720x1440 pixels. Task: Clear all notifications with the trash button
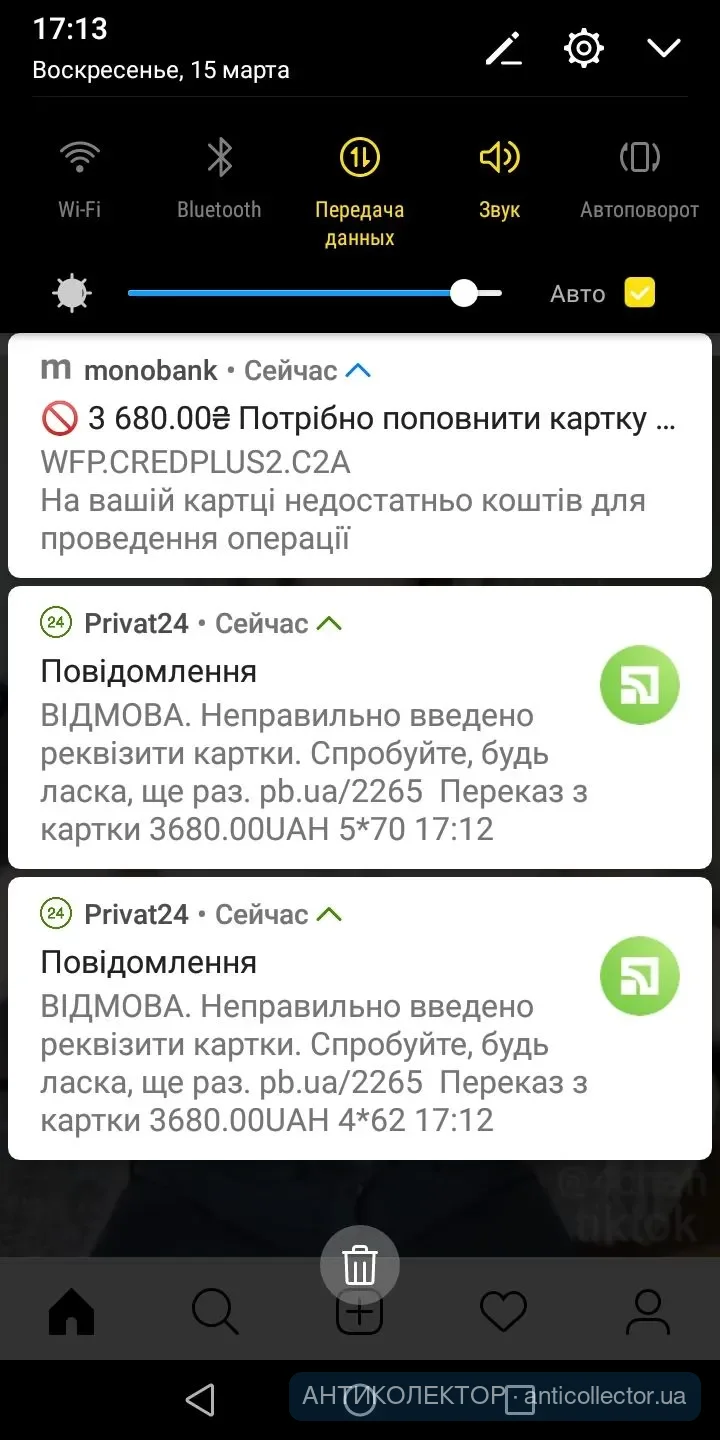[x=359, y=1265]
